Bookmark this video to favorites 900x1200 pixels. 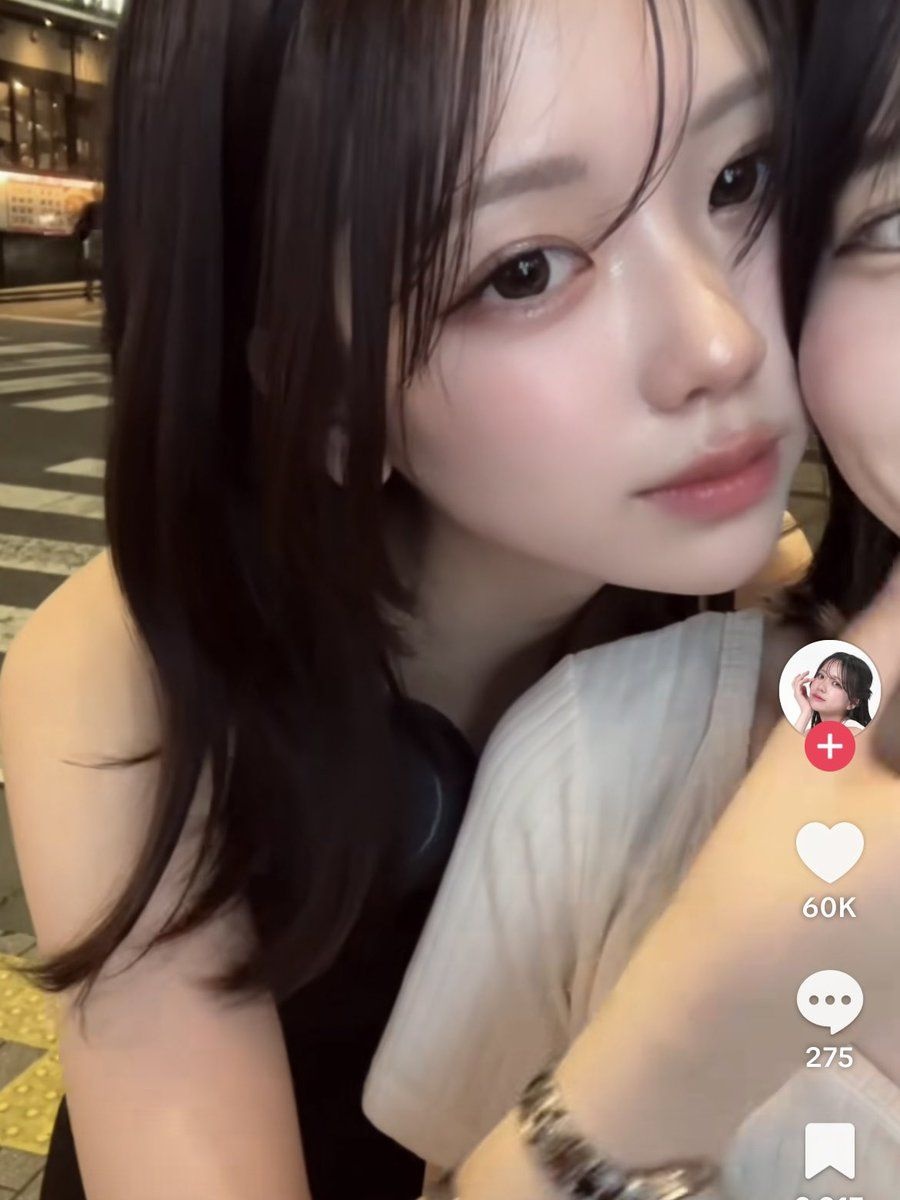[x=829, y=1150]
